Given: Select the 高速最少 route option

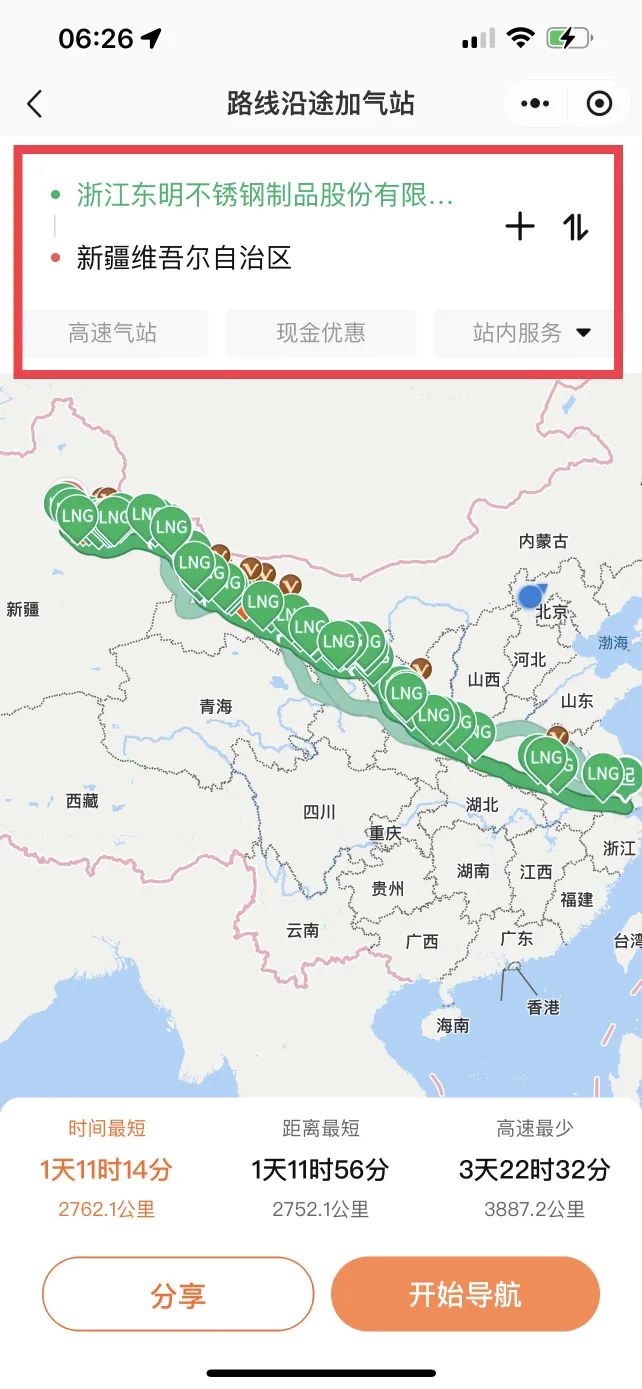Looking at the screenshot, I should [534, 1168].
